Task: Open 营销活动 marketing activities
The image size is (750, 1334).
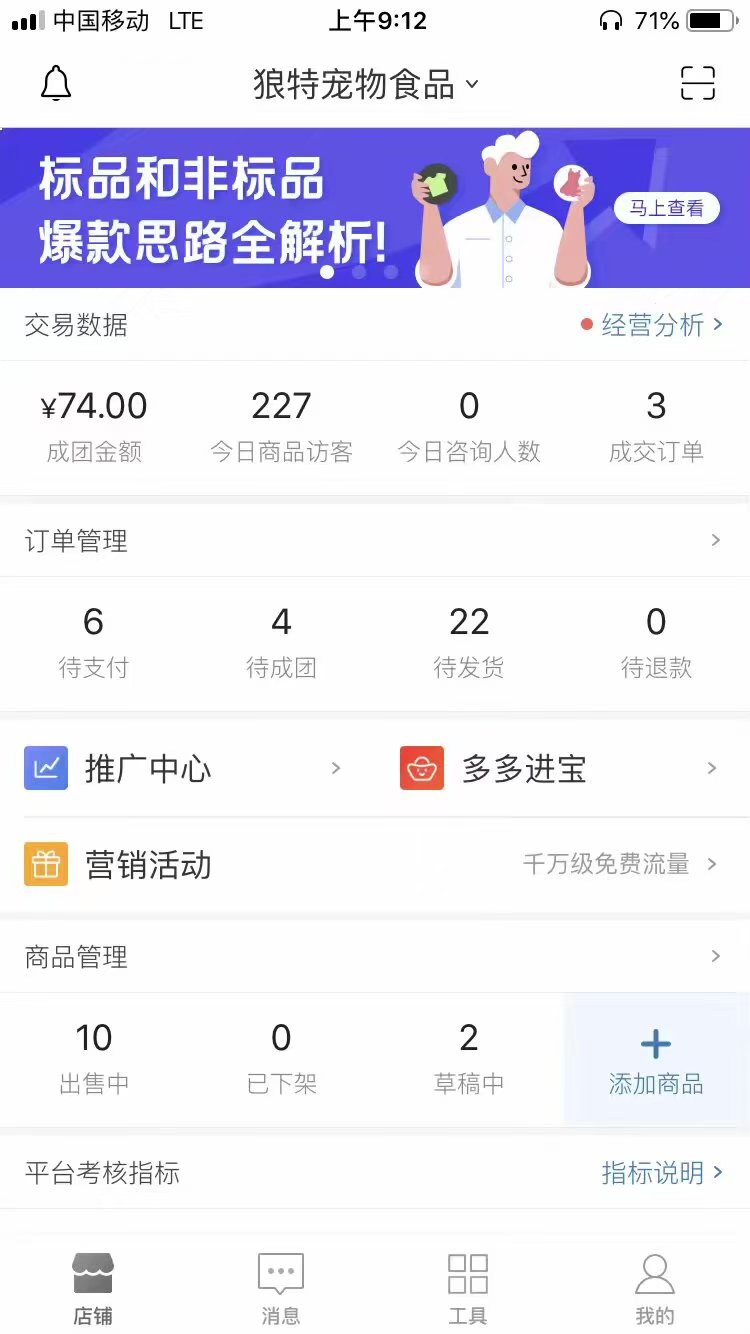Action: (x=375, y=865)
